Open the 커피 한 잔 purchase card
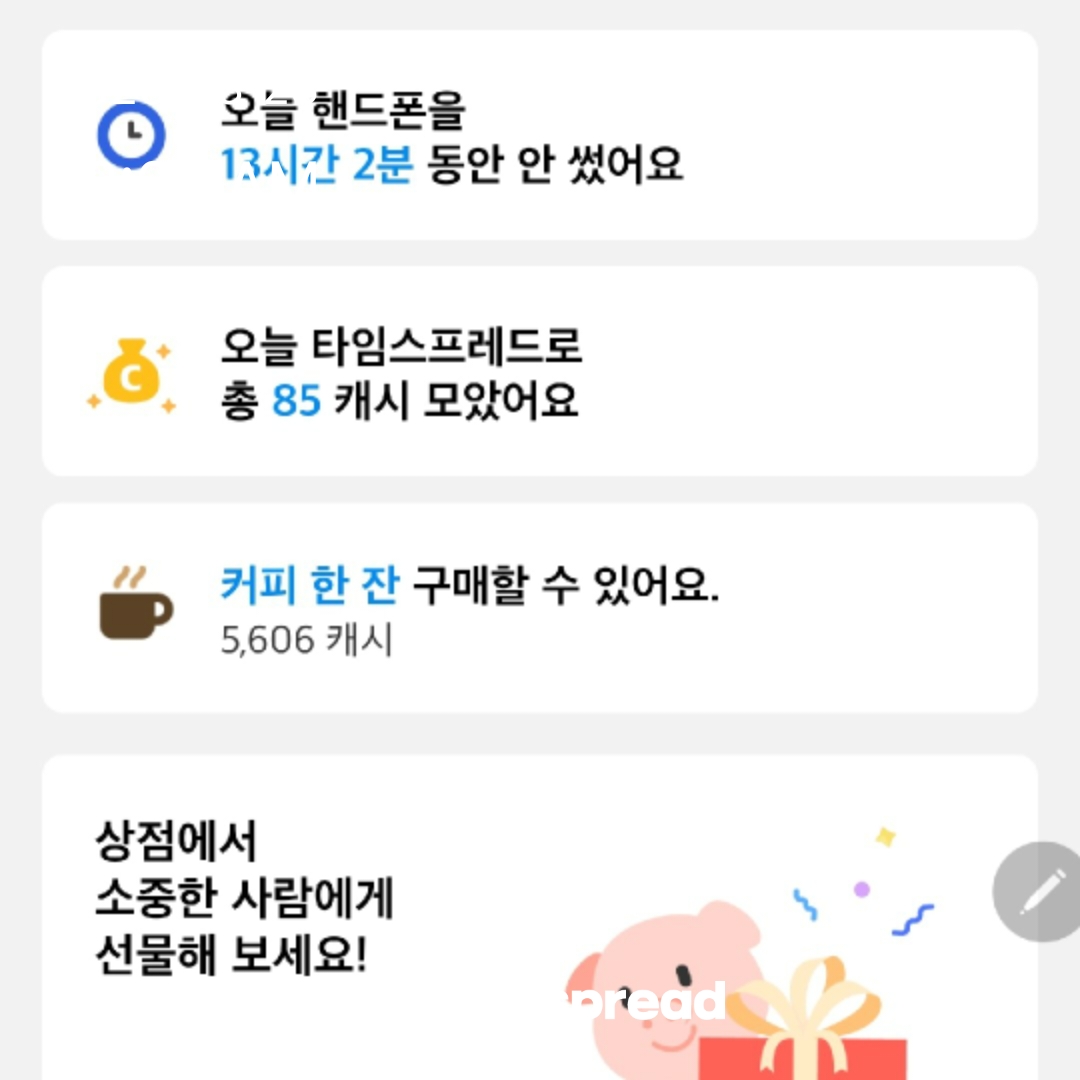The height and width of the screenshot is (1080, 1080). (540, 608)
